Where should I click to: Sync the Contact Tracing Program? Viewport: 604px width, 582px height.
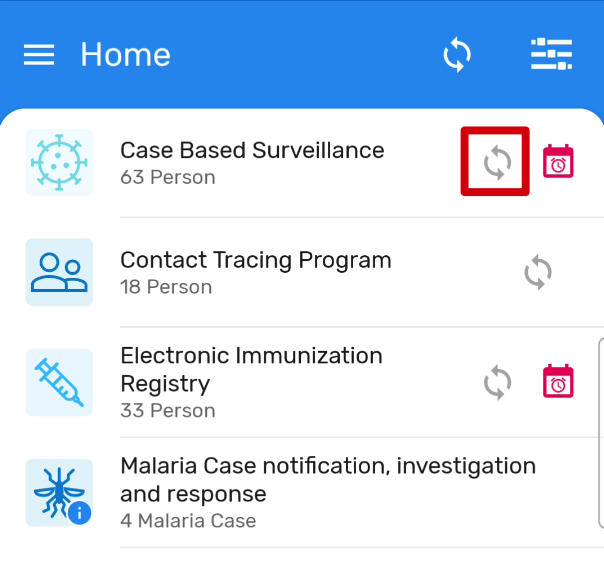point(538,272)
